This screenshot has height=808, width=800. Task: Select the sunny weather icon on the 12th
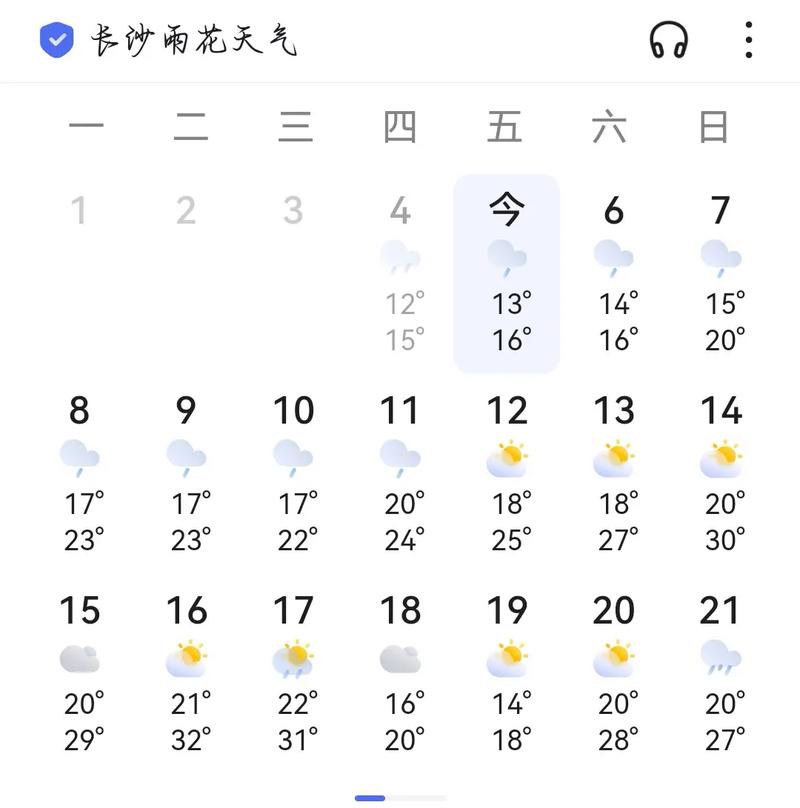[x=507, y=457]
